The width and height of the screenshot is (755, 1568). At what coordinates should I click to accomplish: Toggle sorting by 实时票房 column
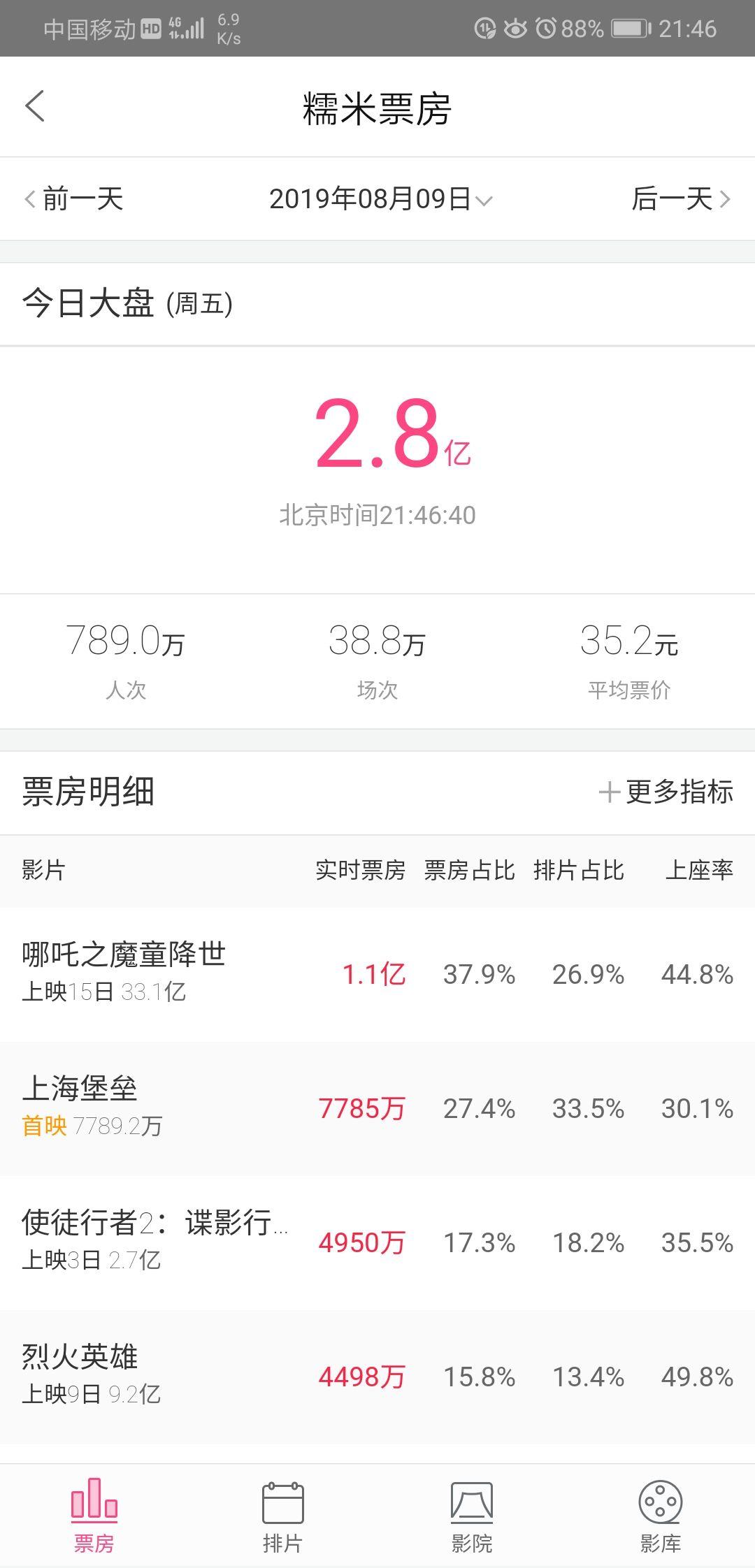(362, 869)
